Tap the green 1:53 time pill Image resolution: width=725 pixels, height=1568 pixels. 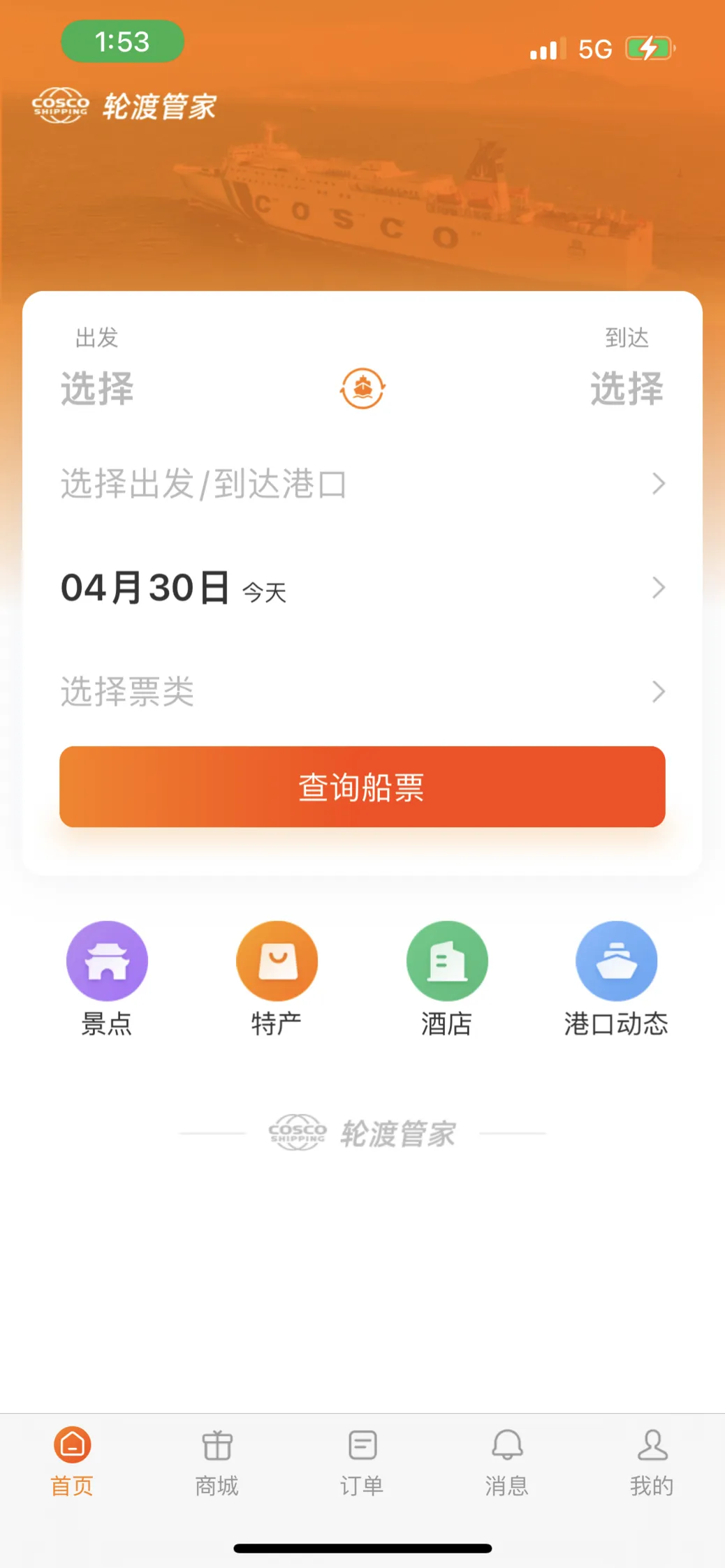122,43
